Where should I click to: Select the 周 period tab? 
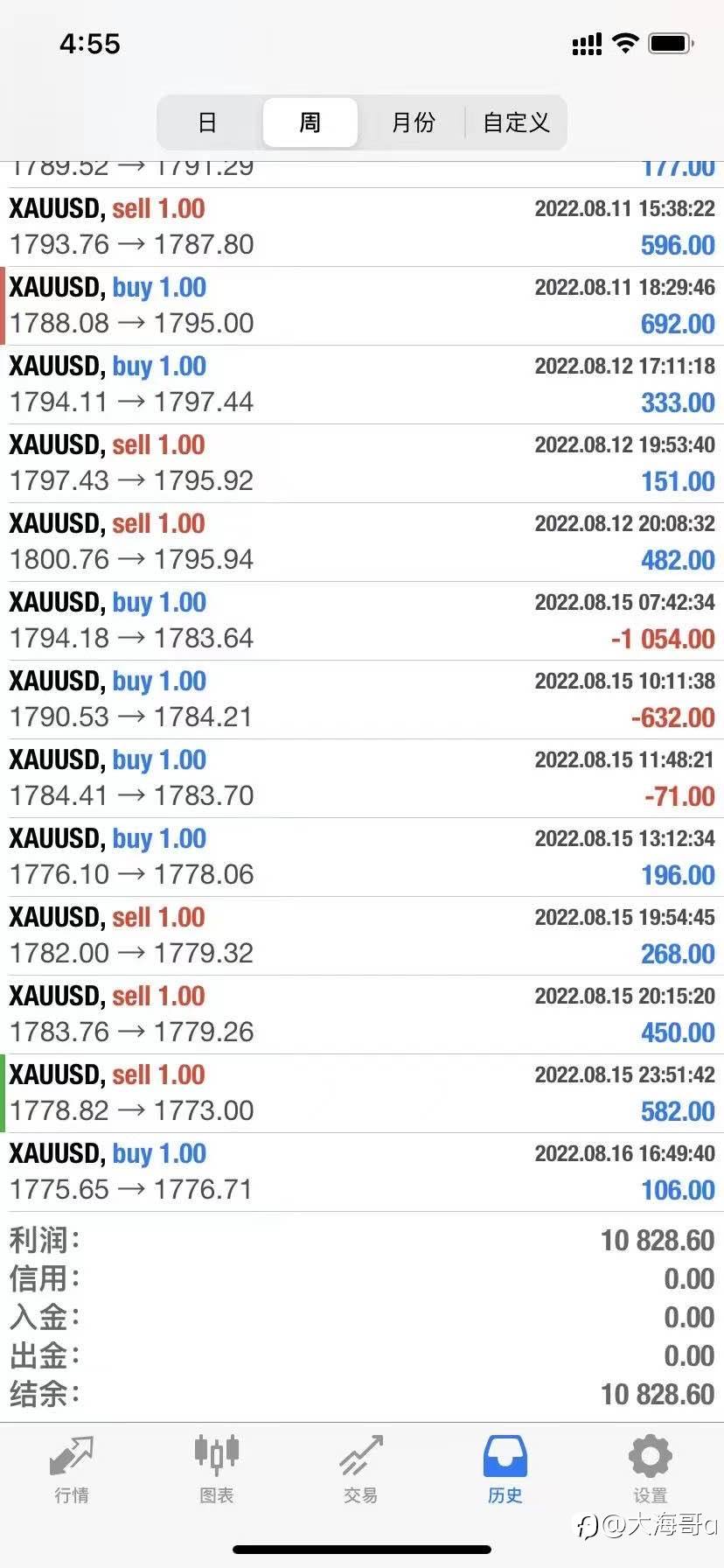point(310,122)
